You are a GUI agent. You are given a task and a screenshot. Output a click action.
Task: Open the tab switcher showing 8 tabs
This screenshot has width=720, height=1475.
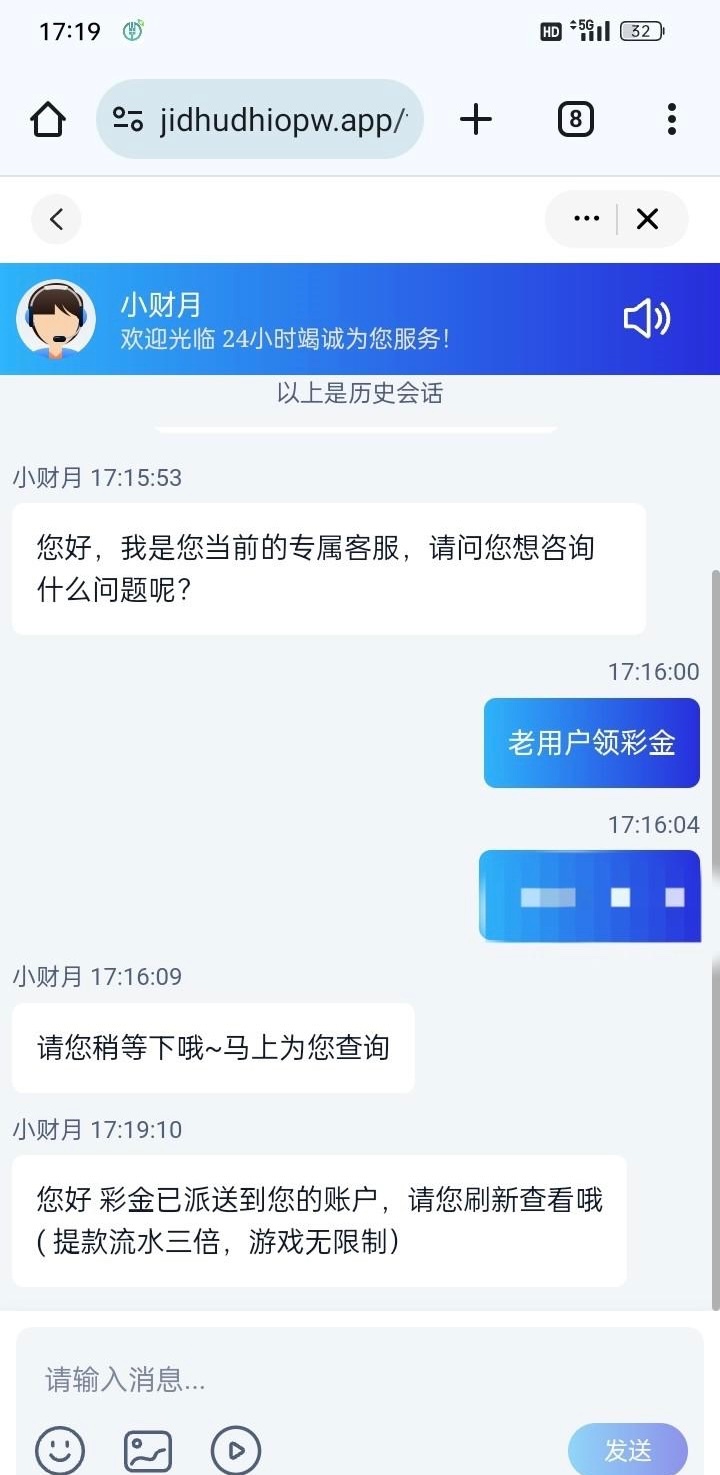point(575,120)
